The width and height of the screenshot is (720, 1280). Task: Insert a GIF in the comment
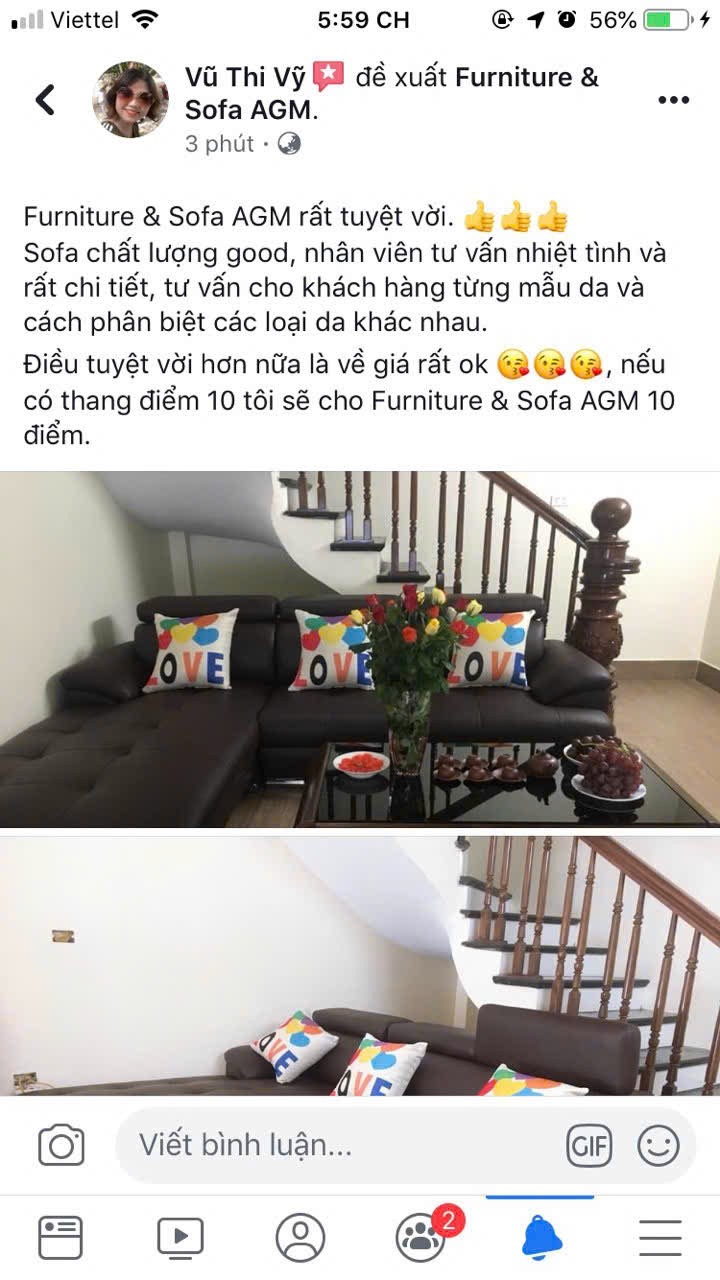(589, 1145)
